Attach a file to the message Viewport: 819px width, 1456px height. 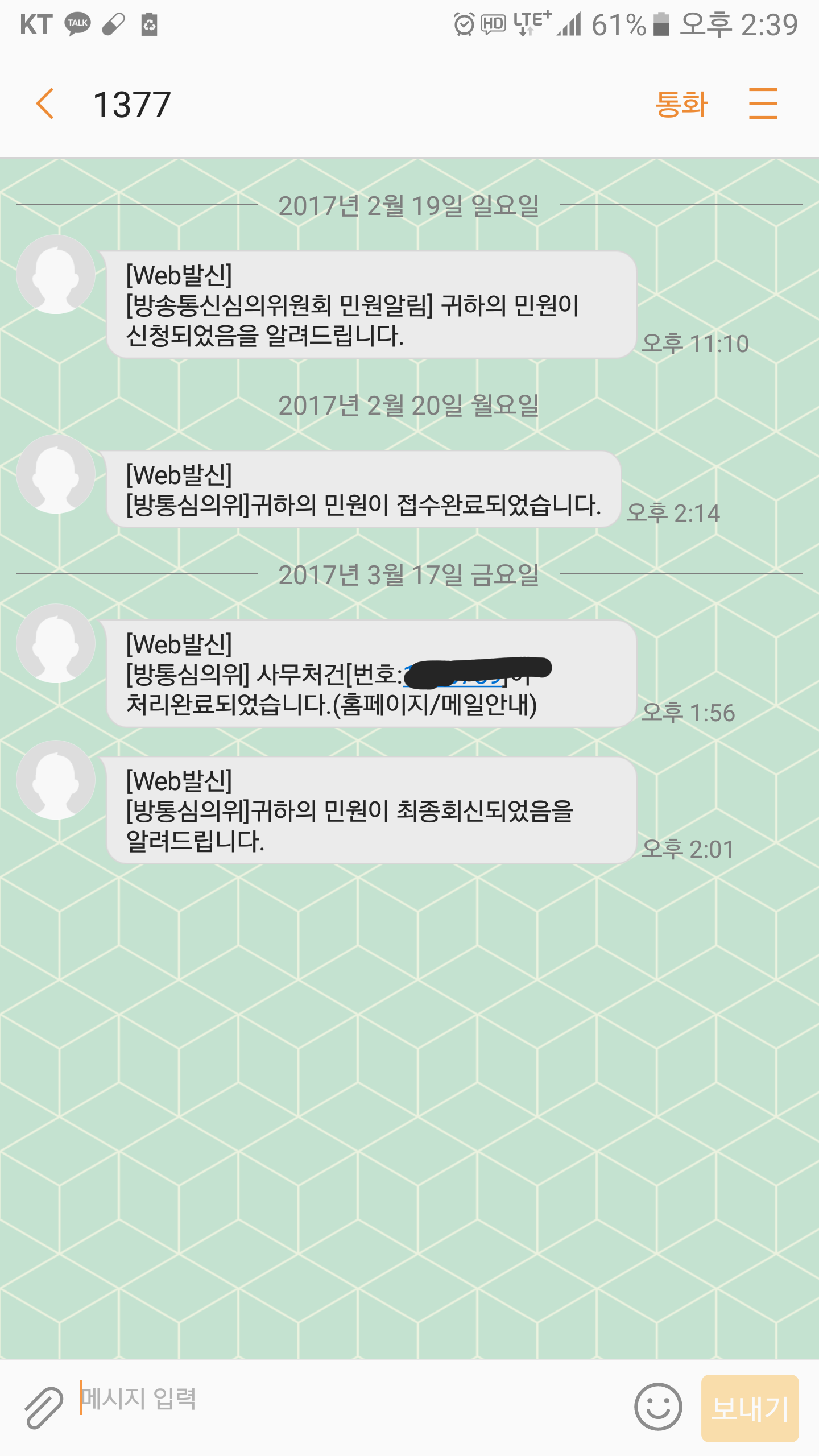click(44, 1408)
